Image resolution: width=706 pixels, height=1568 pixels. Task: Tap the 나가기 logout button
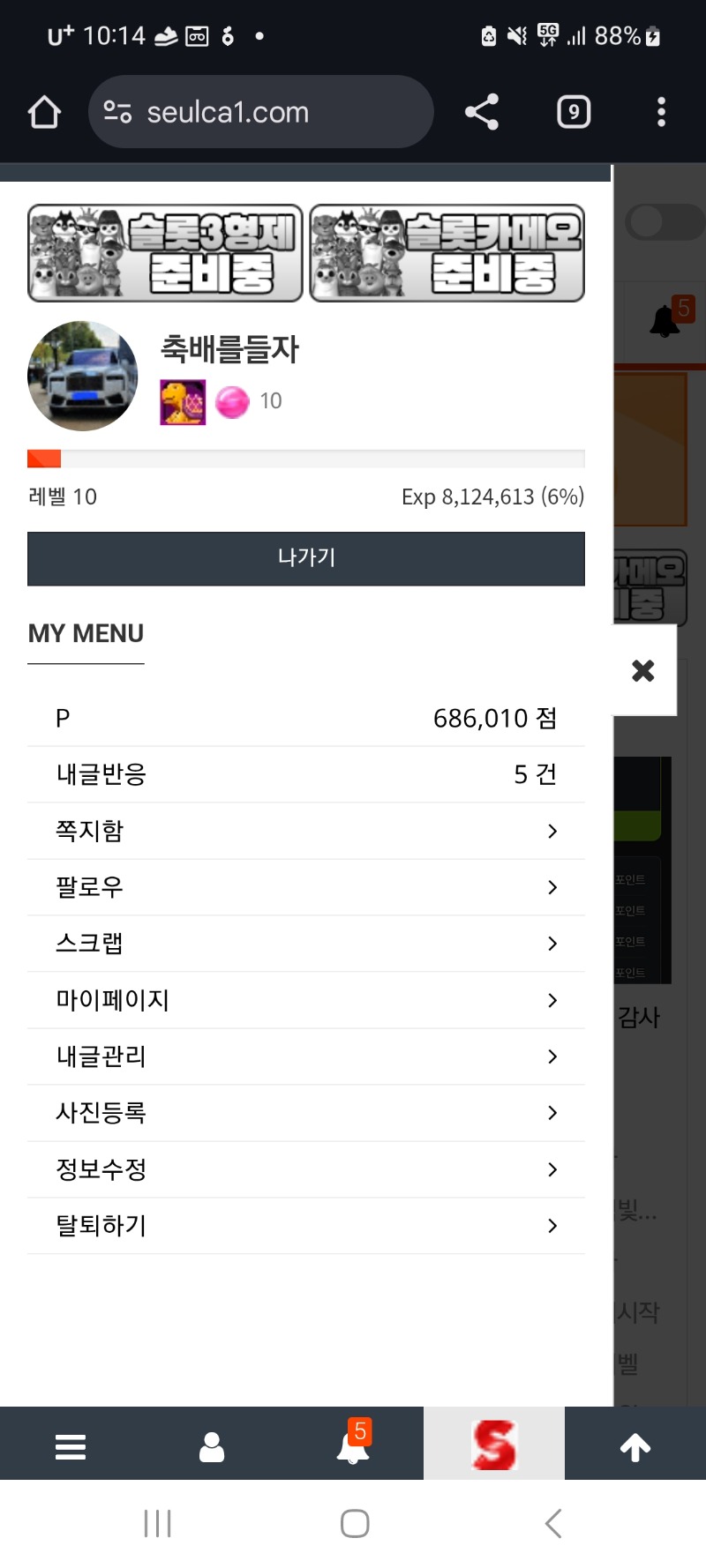point(306,558)
